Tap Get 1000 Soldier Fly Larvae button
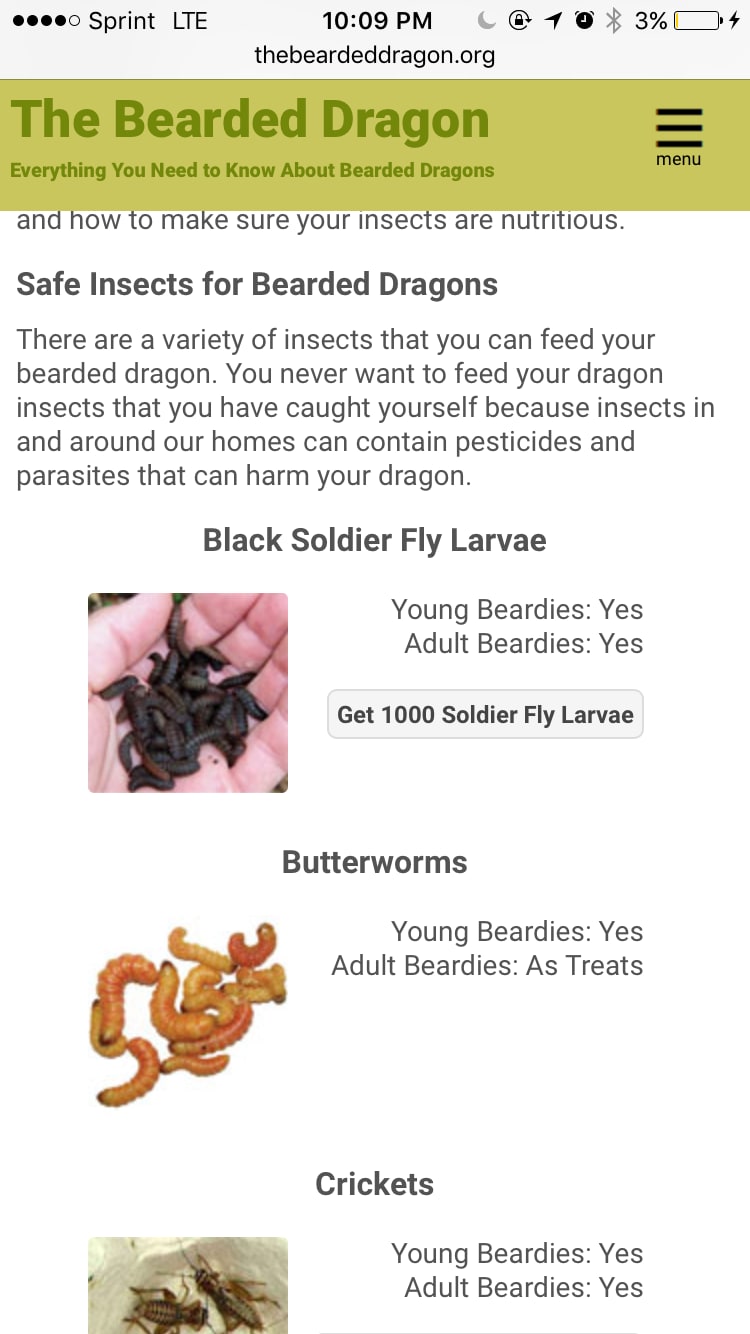The width and height of the screenshot is (750, 1334). [x=485, y=714]
